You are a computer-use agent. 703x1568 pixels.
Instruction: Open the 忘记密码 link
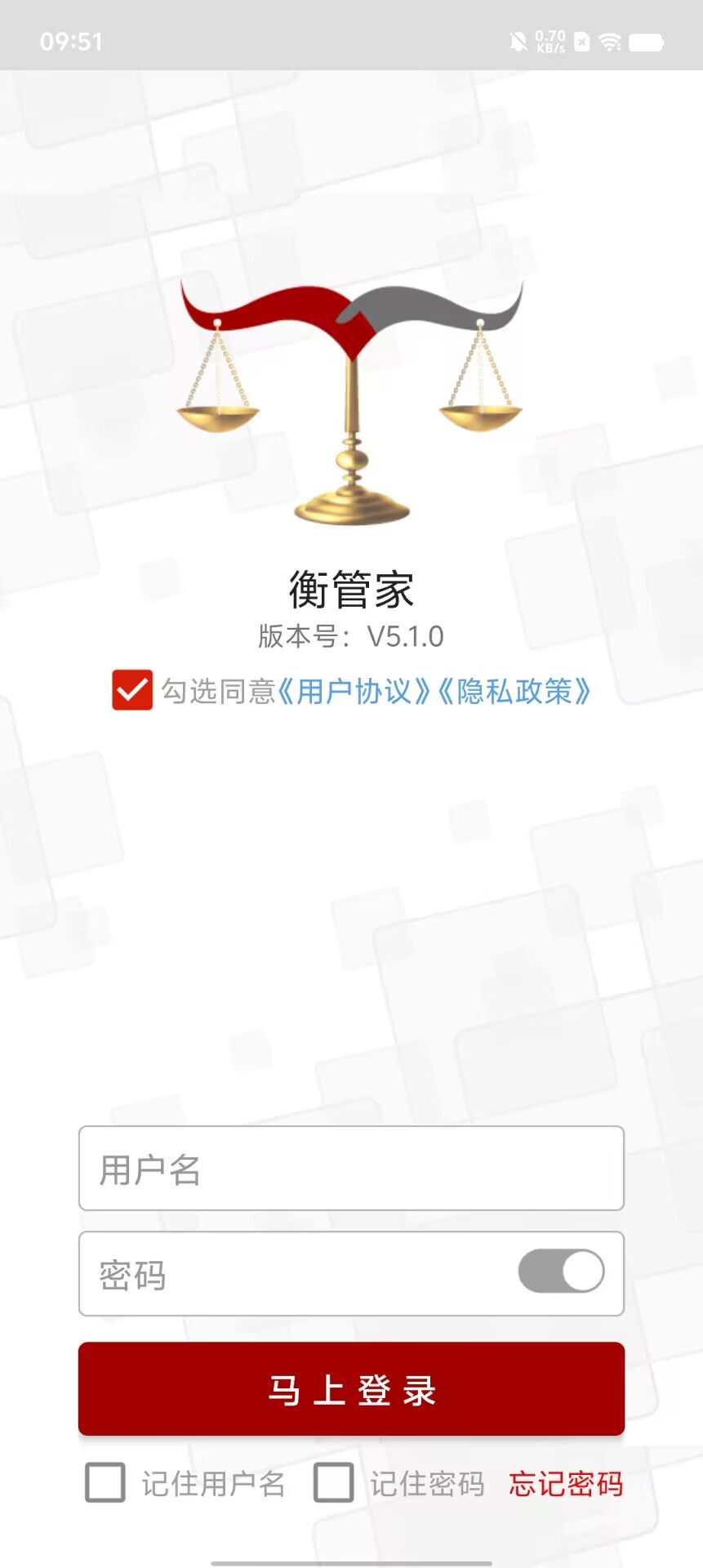[x=566, y=1483]
